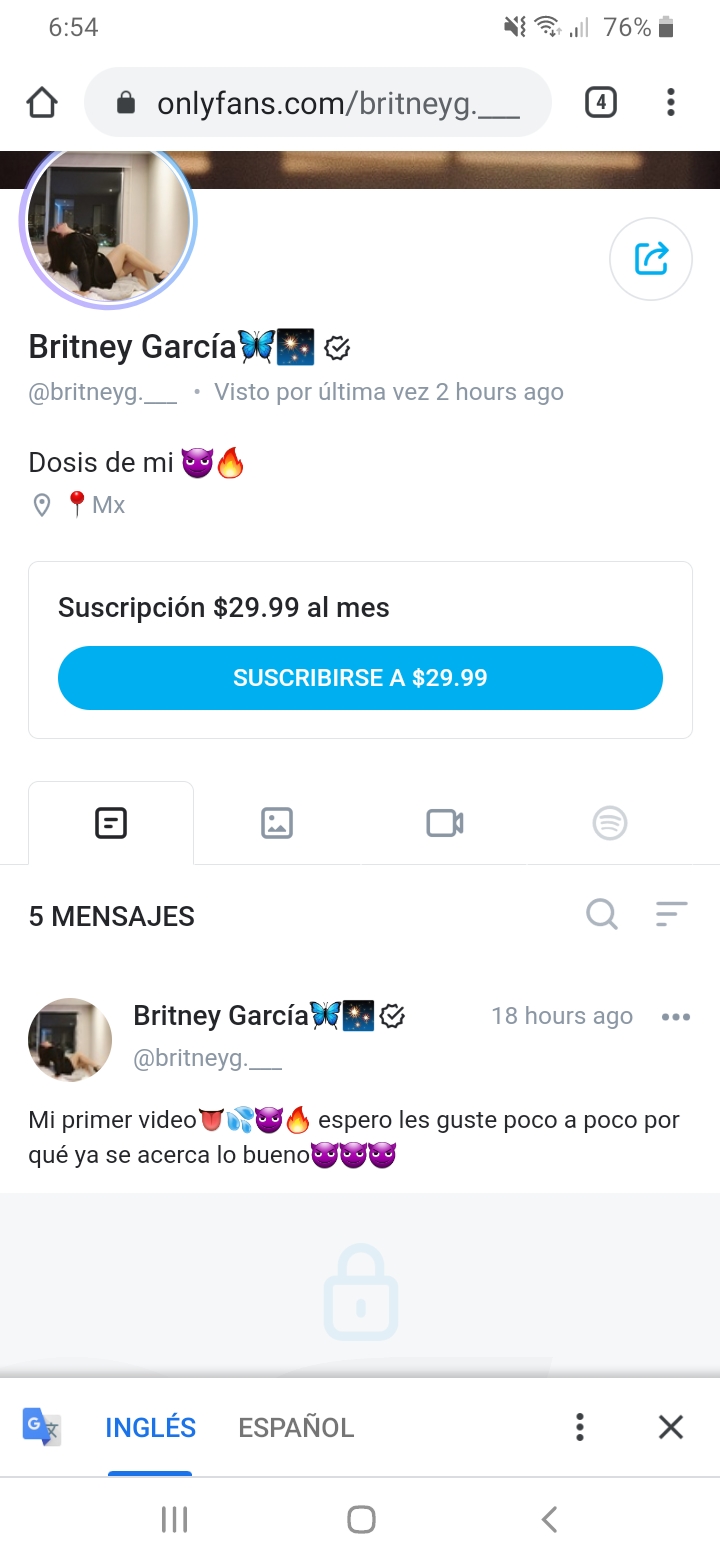Search within the profile's posts

(x=602, y=914)
